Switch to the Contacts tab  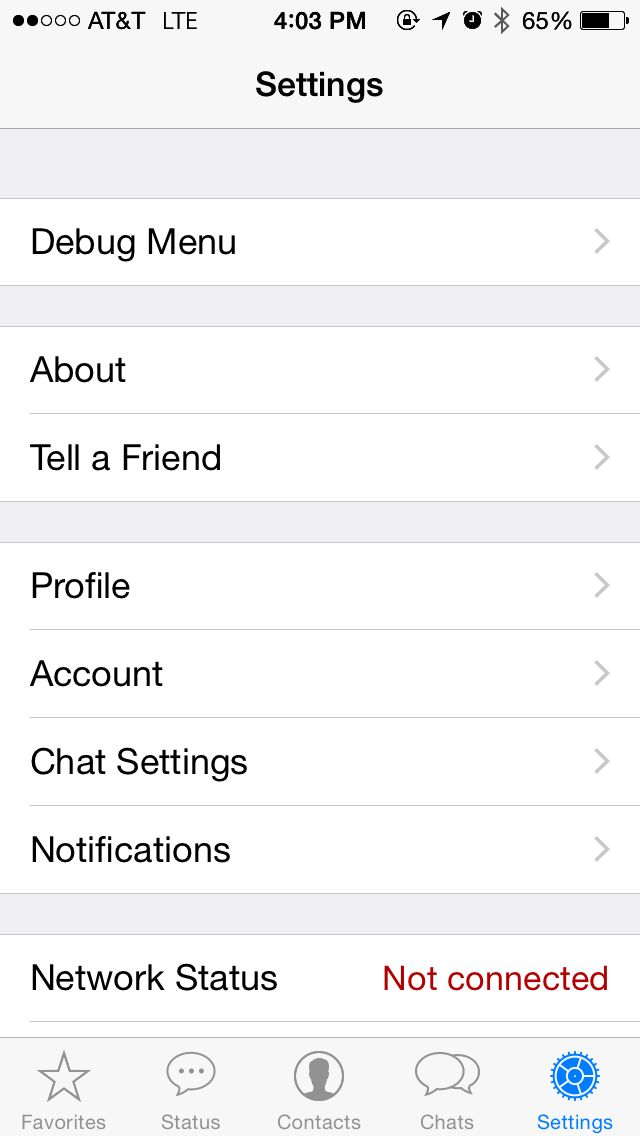coord(319,1089)
